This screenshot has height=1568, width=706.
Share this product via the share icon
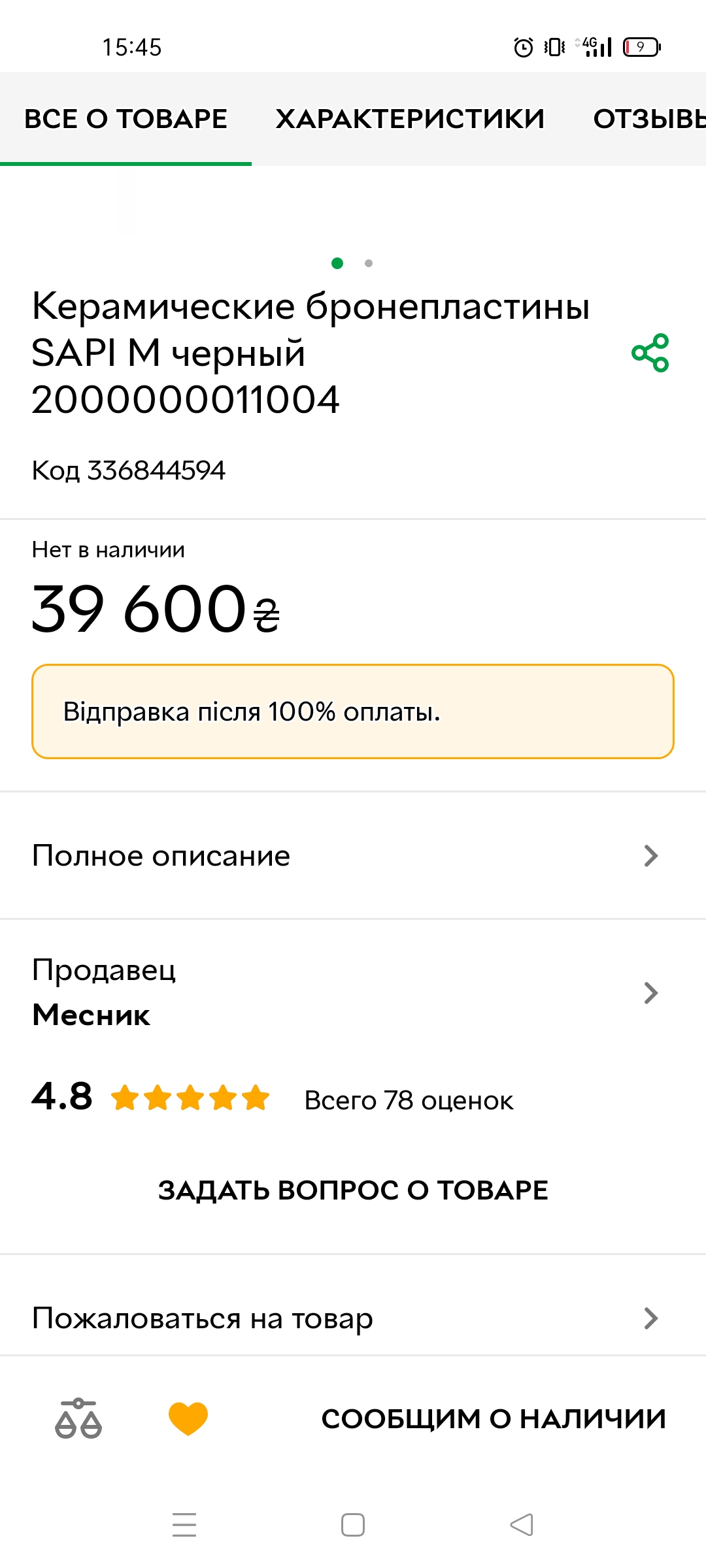pyautogui.click(x=650, y=353)
